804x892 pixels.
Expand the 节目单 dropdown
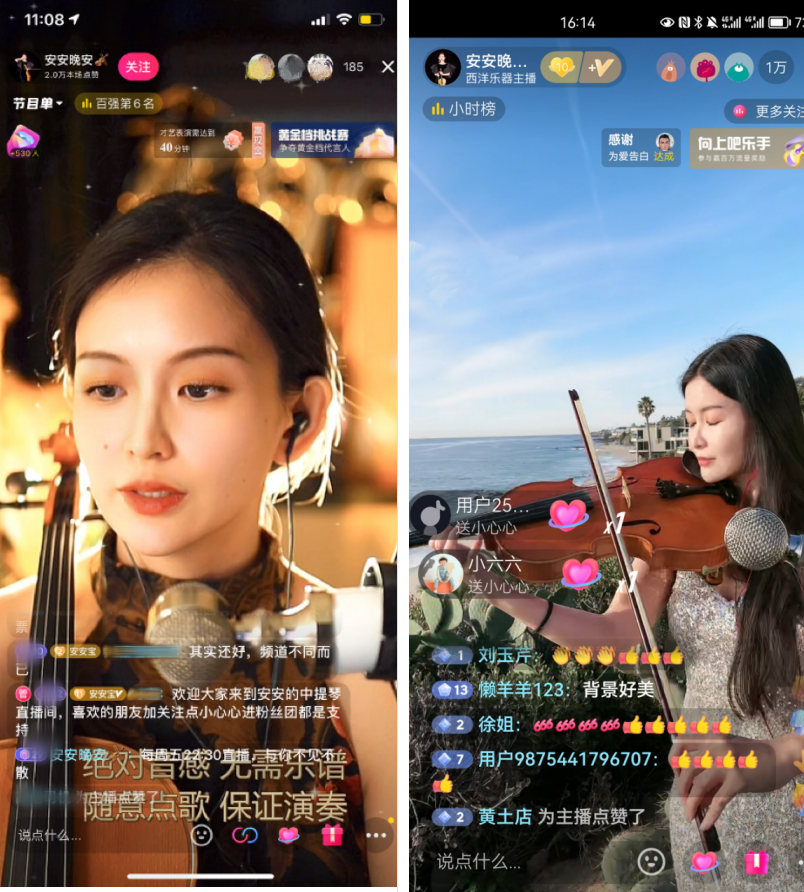pyautogui.click(x=38, y=103)
